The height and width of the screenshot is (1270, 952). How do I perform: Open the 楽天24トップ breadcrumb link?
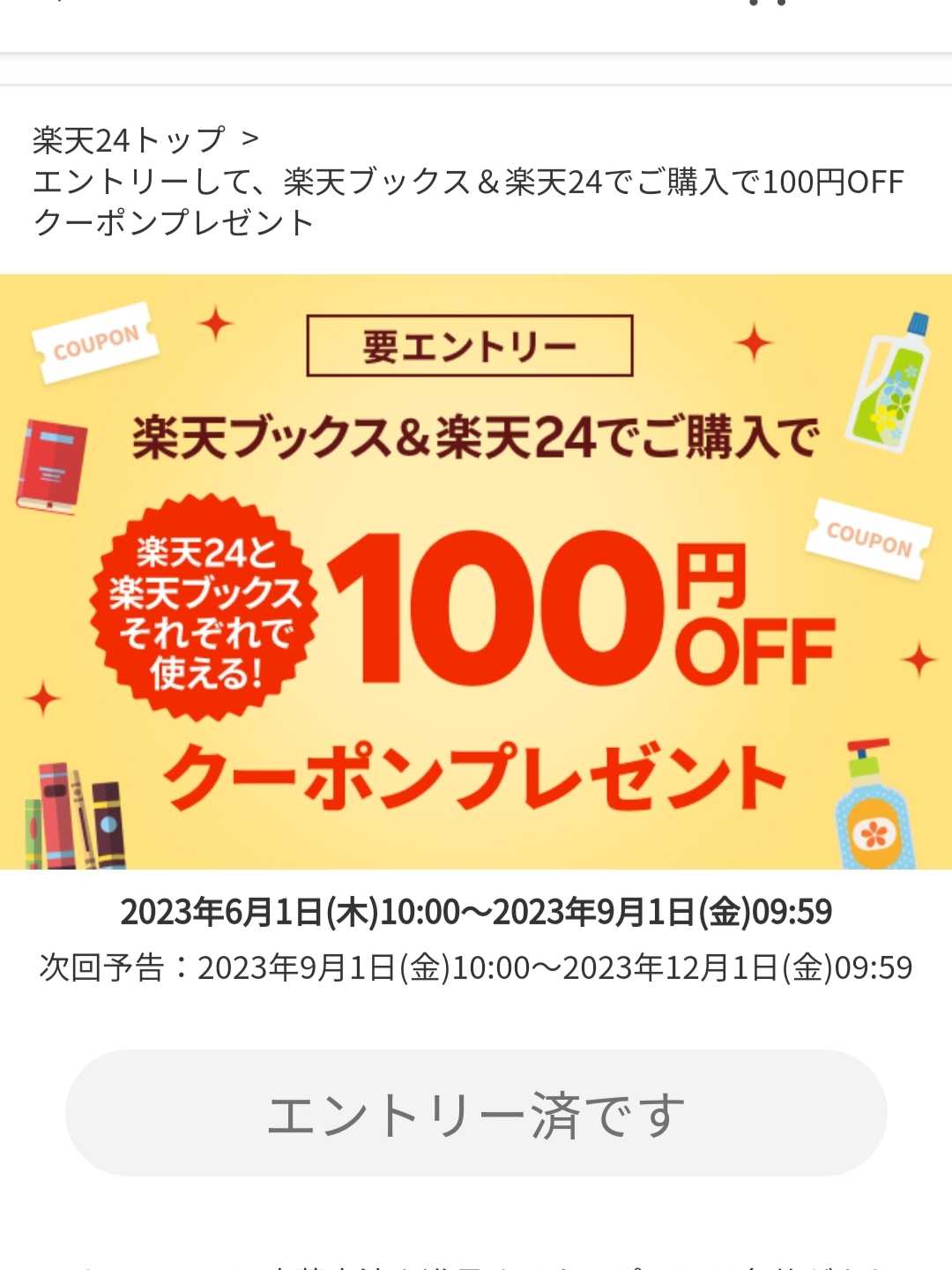(x=129, y=140)
